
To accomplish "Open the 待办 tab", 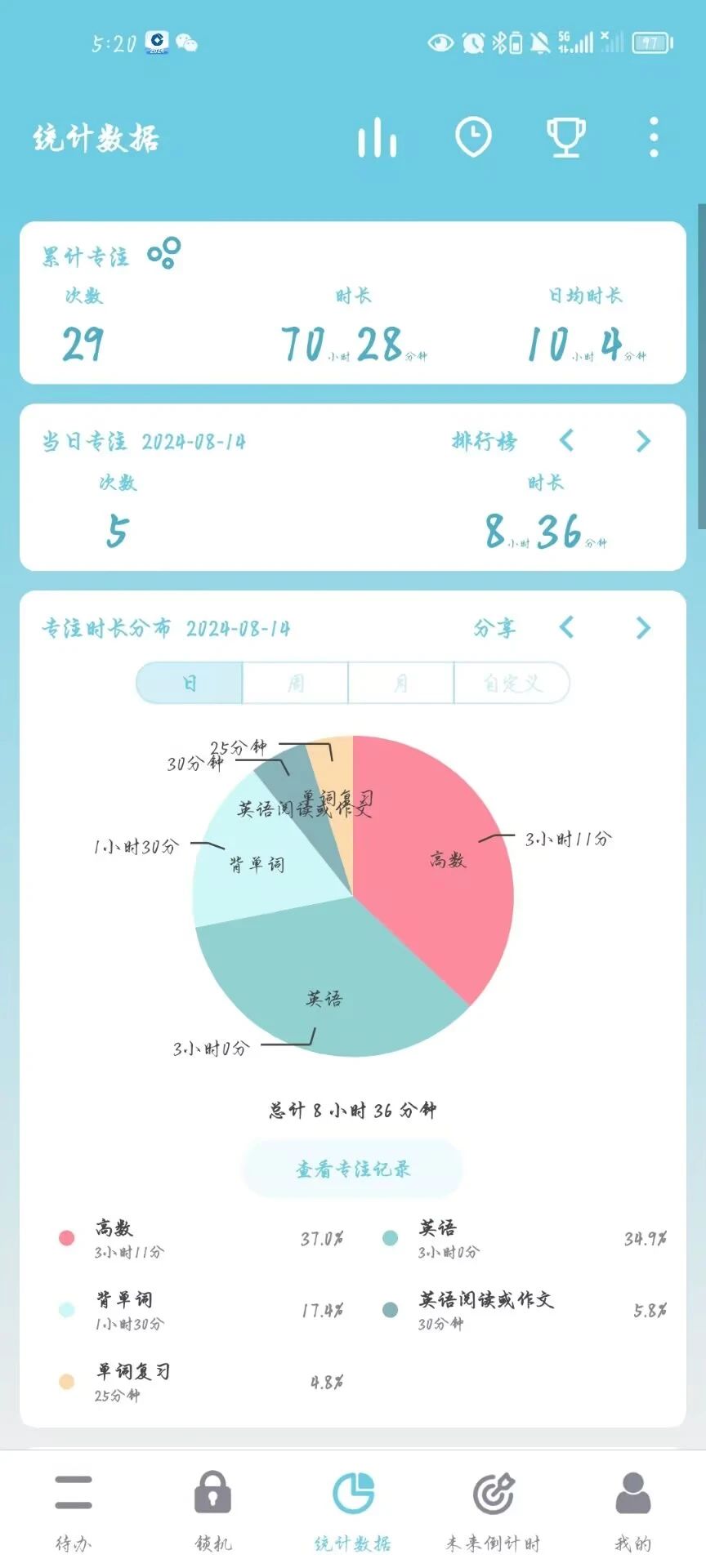I will click(x=74, y=1510).
